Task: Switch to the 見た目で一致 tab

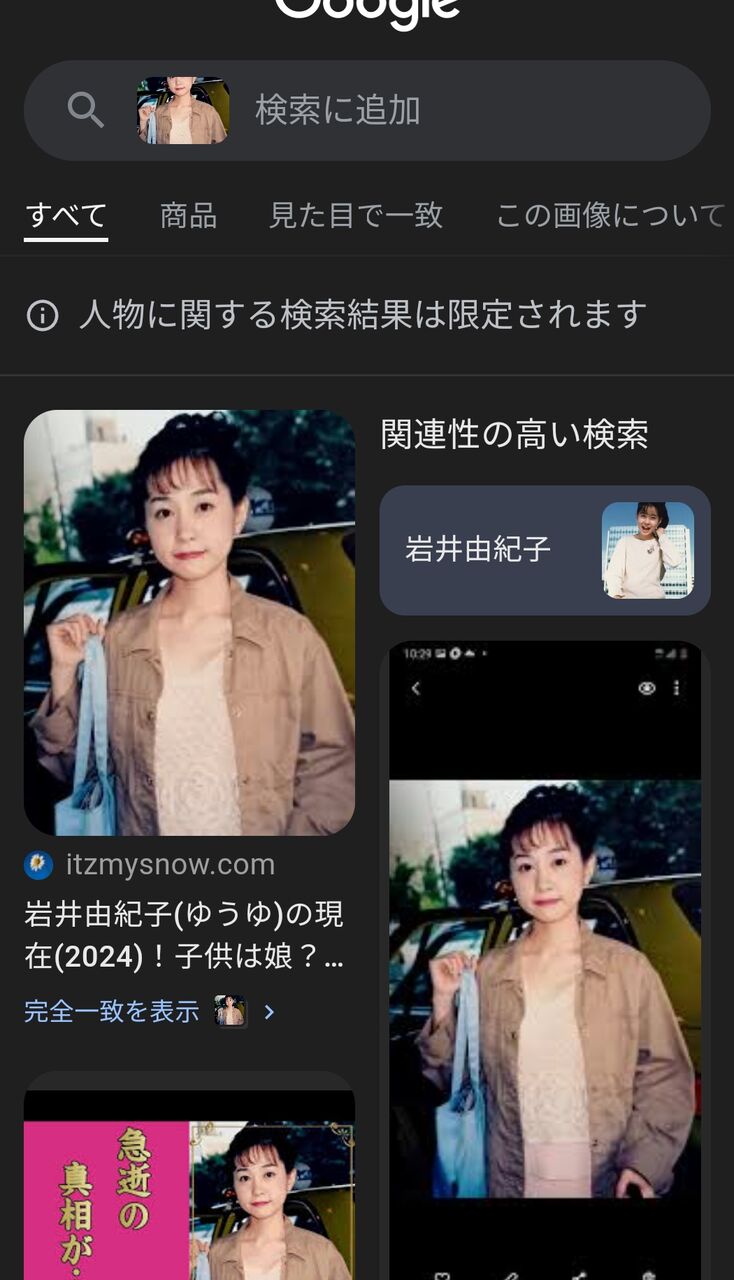Action: click(x=356, y=215)
